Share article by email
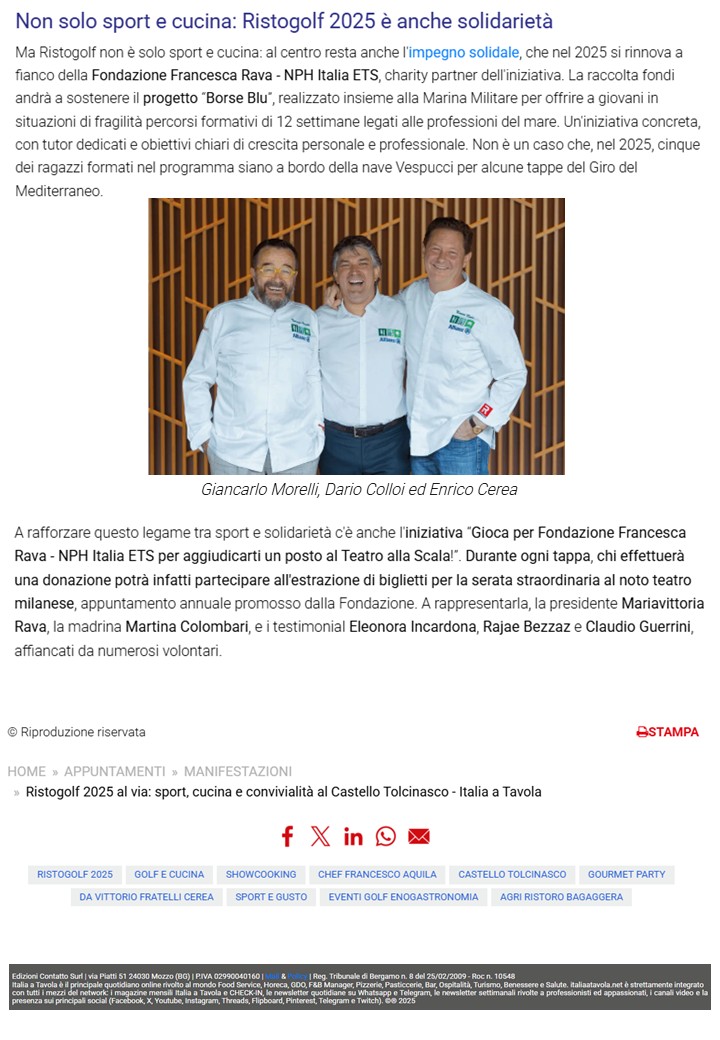This screenshot has height=1040, width=720. (x=419, y=836)
